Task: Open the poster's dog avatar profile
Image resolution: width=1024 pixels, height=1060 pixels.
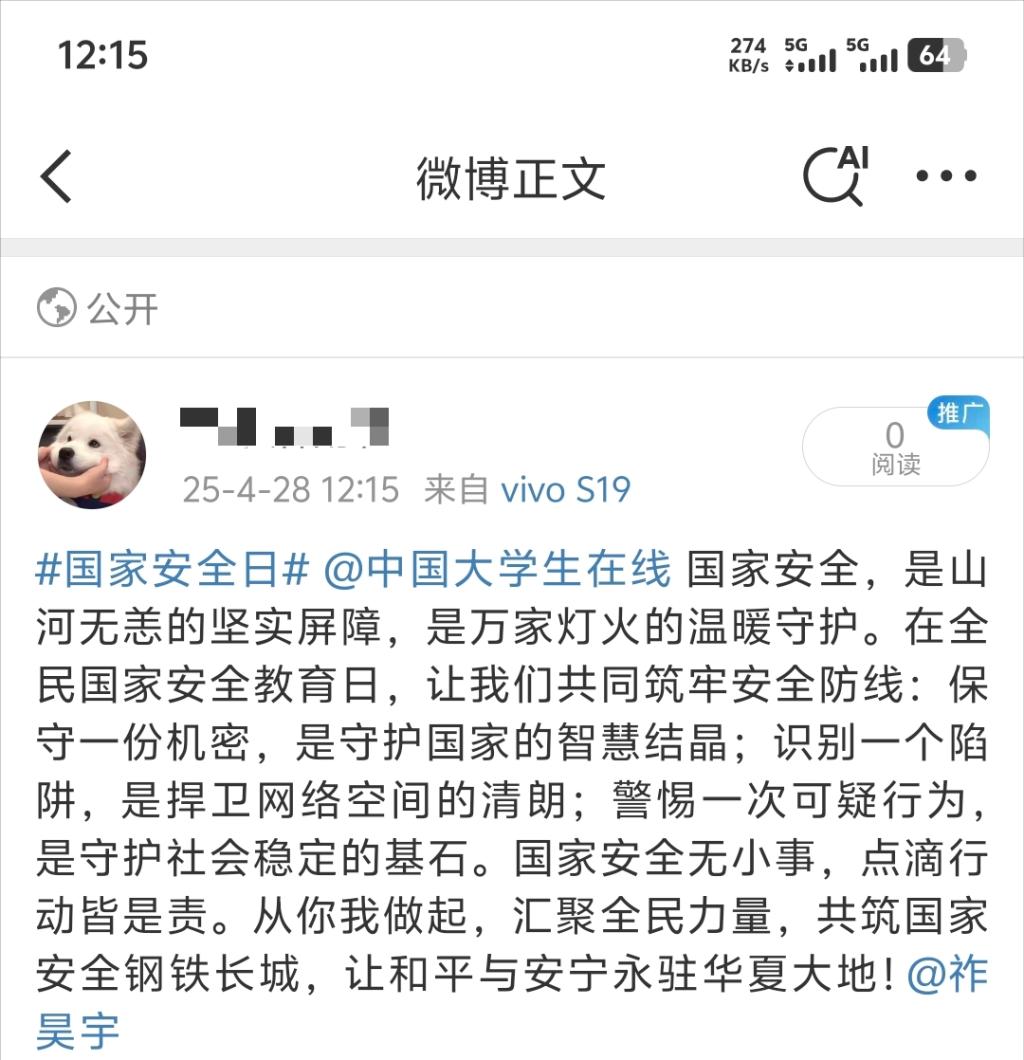Action: click(x=92, y=455)
